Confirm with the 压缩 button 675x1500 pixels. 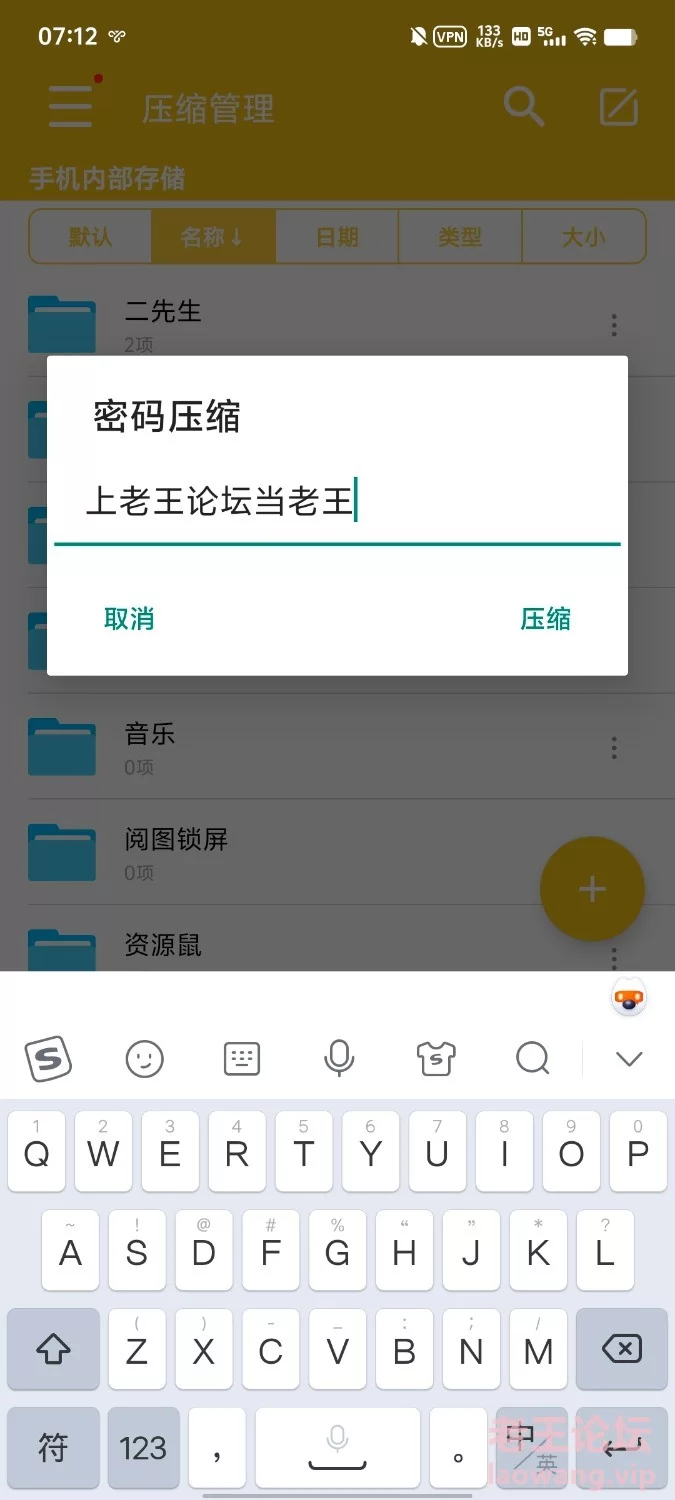(x=545, y=619)
